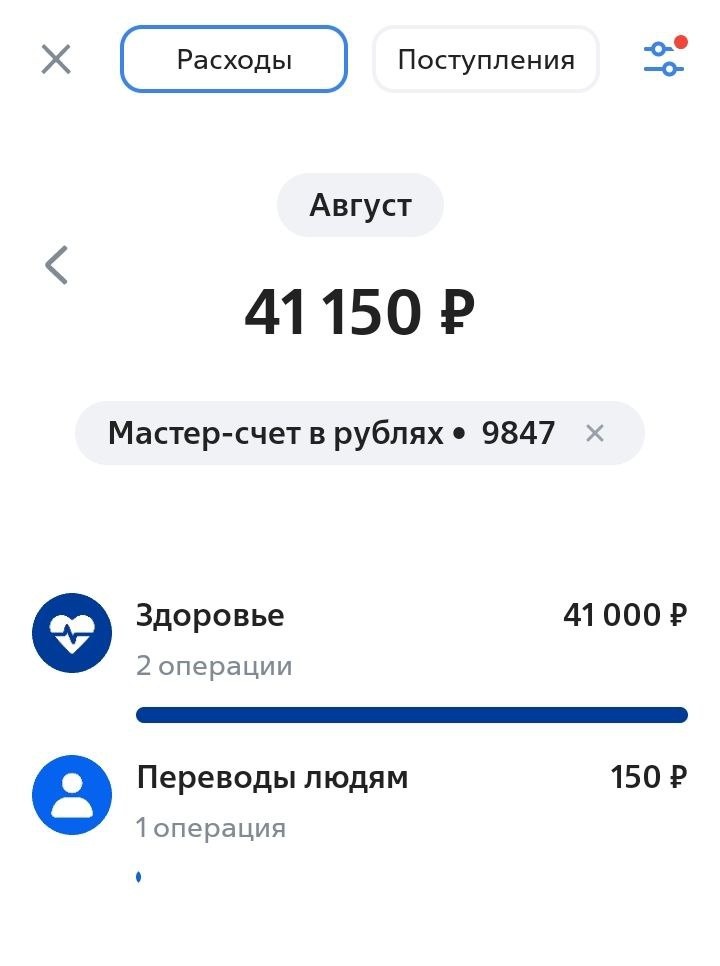This screenshot has width=720, height=966.
Task: Select the Расходы tab
Action: point(234,60)
